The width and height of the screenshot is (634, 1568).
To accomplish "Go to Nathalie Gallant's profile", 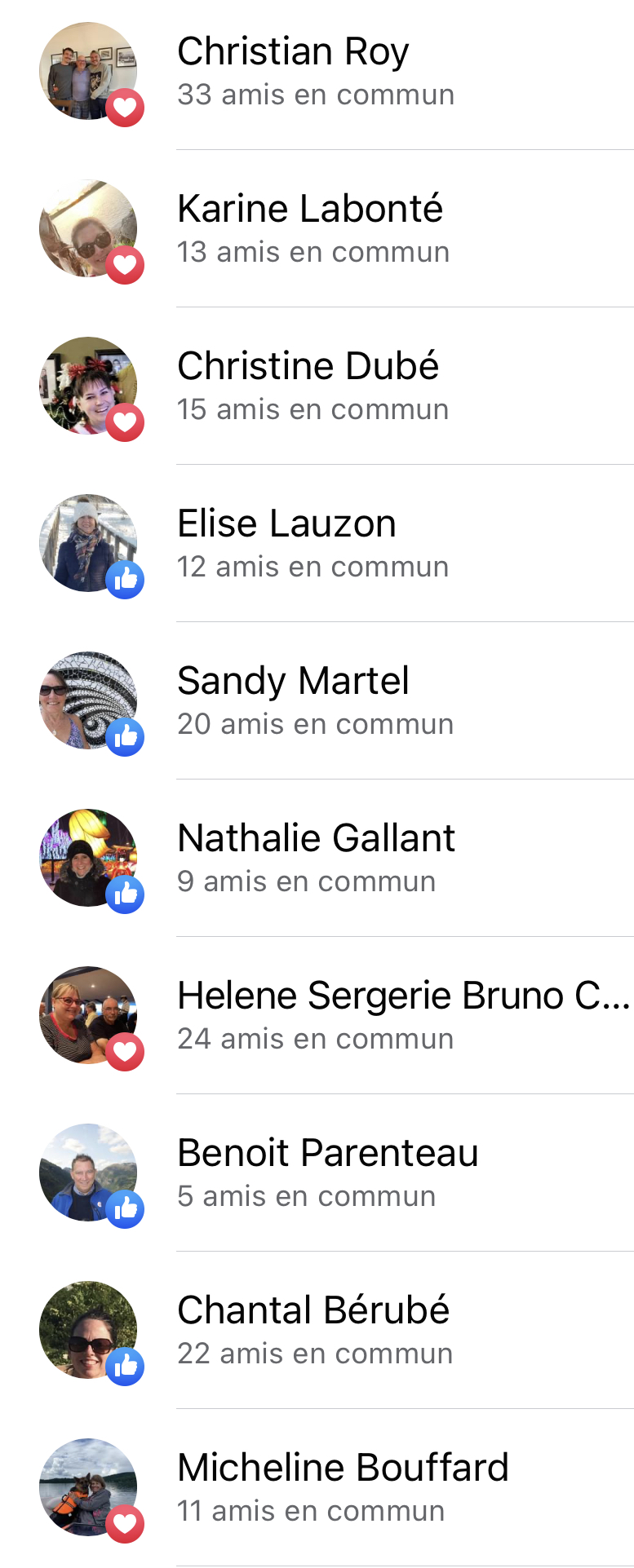I will pyautogui.click(x=316, y=839).
